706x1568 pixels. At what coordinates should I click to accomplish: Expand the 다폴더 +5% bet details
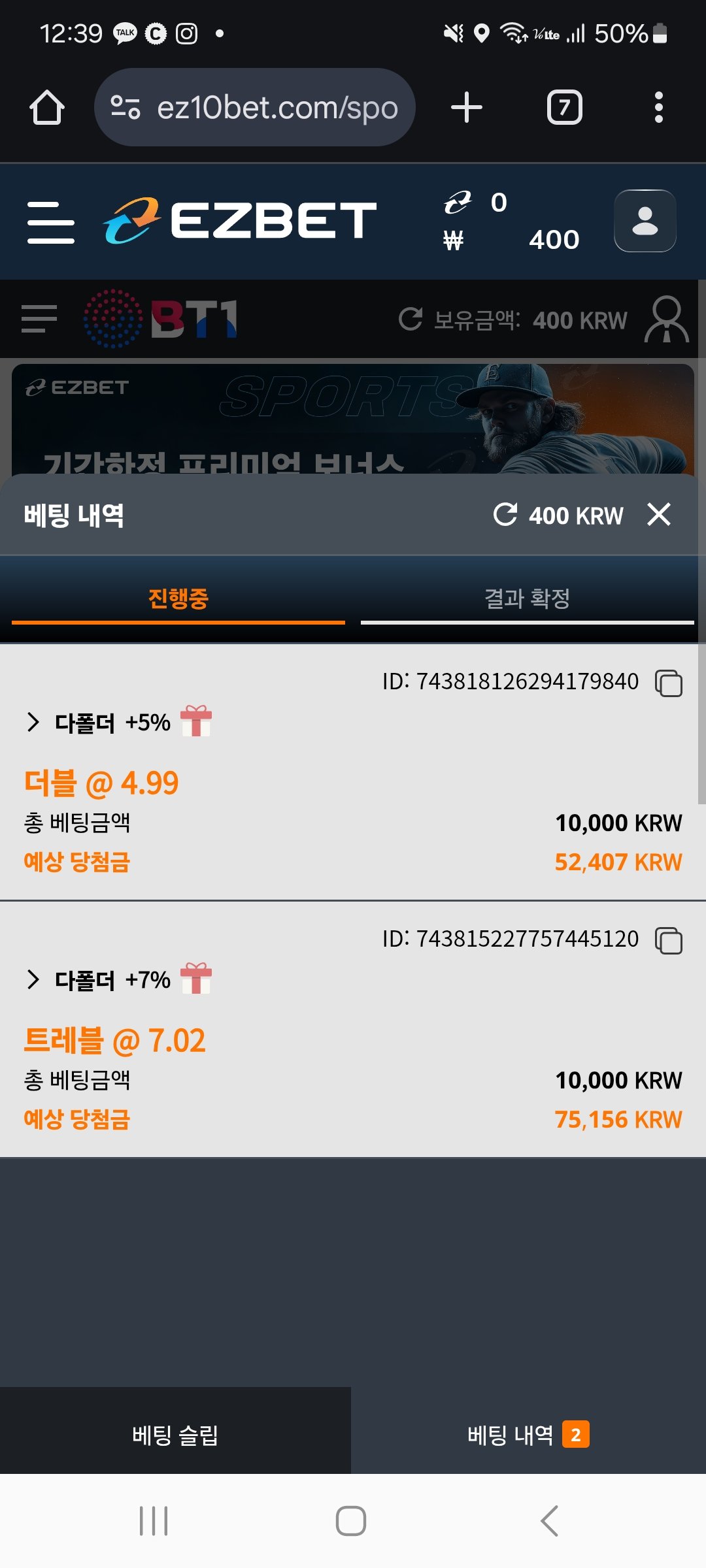tap(33, 723)
